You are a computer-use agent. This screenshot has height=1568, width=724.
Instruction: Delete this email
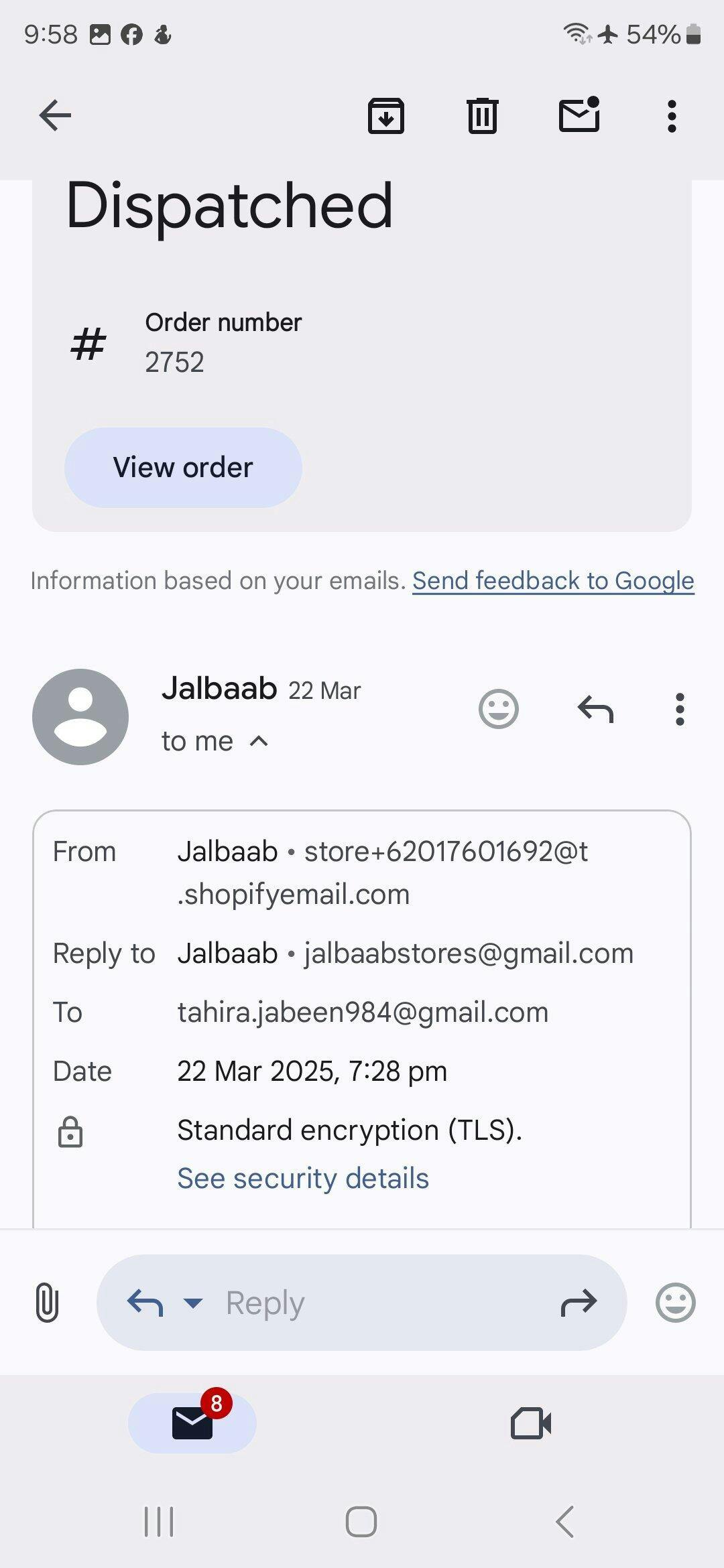(482, 116)
